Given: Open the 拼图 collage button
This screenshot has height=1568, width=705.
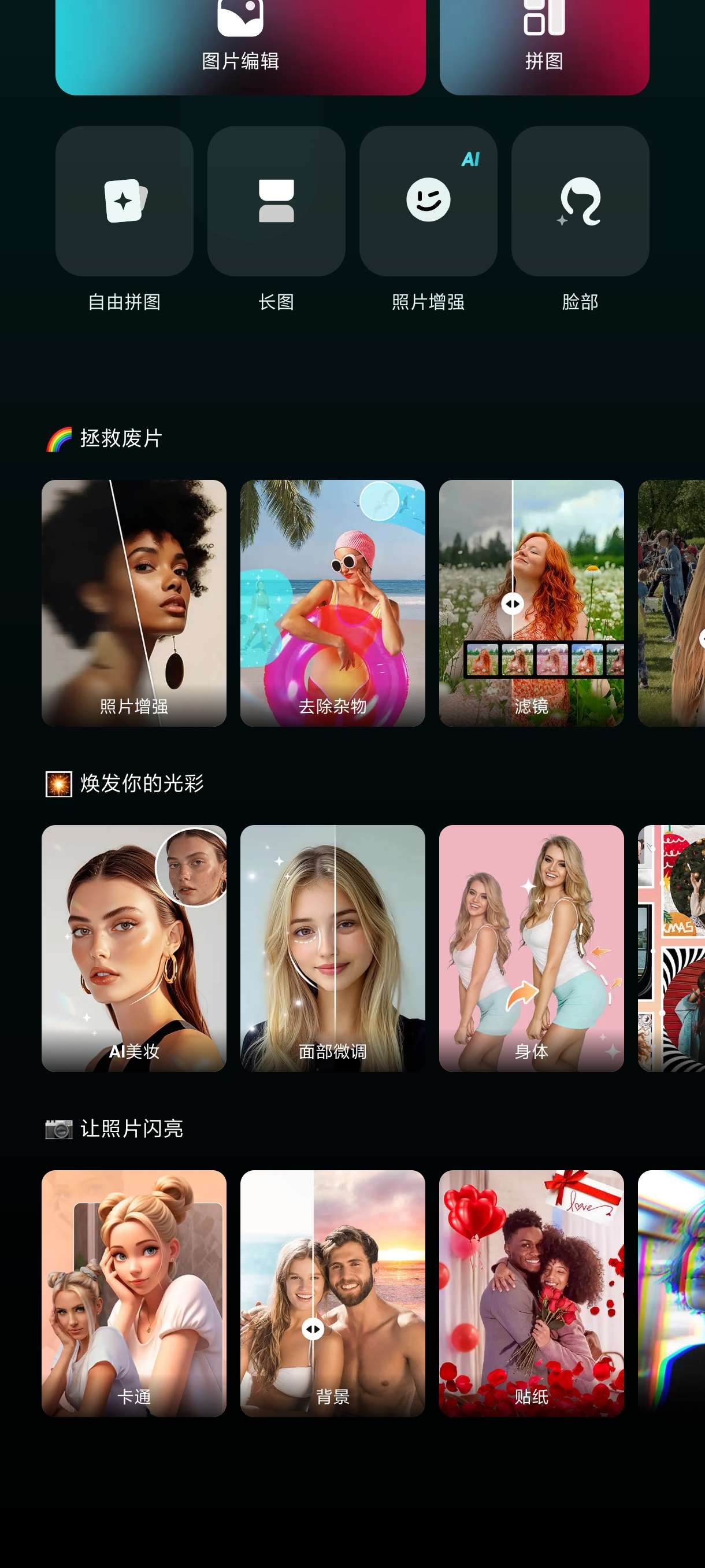Looking at the screenshot, I should (x=544, y=43).
